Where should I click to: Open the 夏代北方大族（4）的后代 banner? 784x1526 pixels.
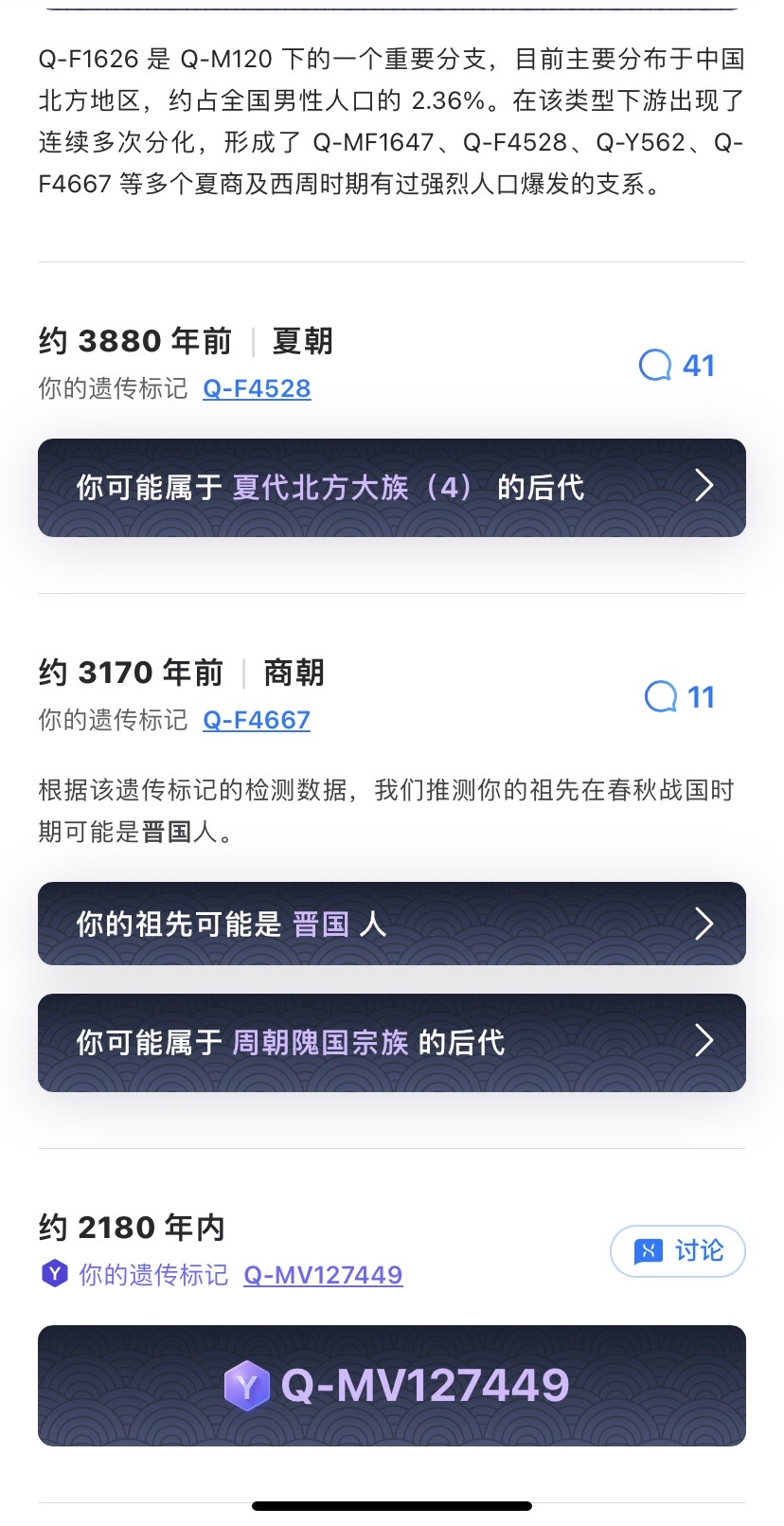(391, 488)
